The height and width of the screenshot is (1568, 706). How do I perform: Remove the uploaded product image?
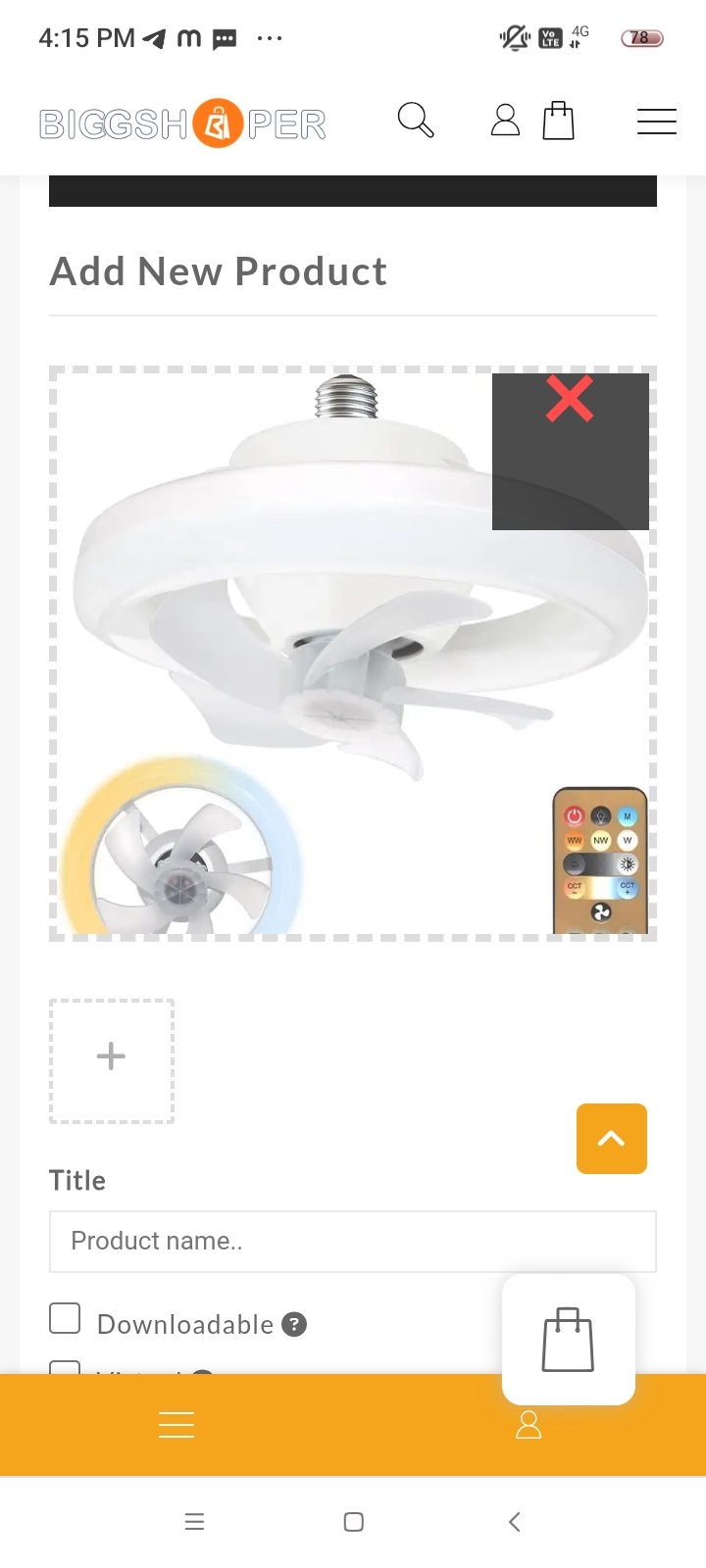[570, 400]
